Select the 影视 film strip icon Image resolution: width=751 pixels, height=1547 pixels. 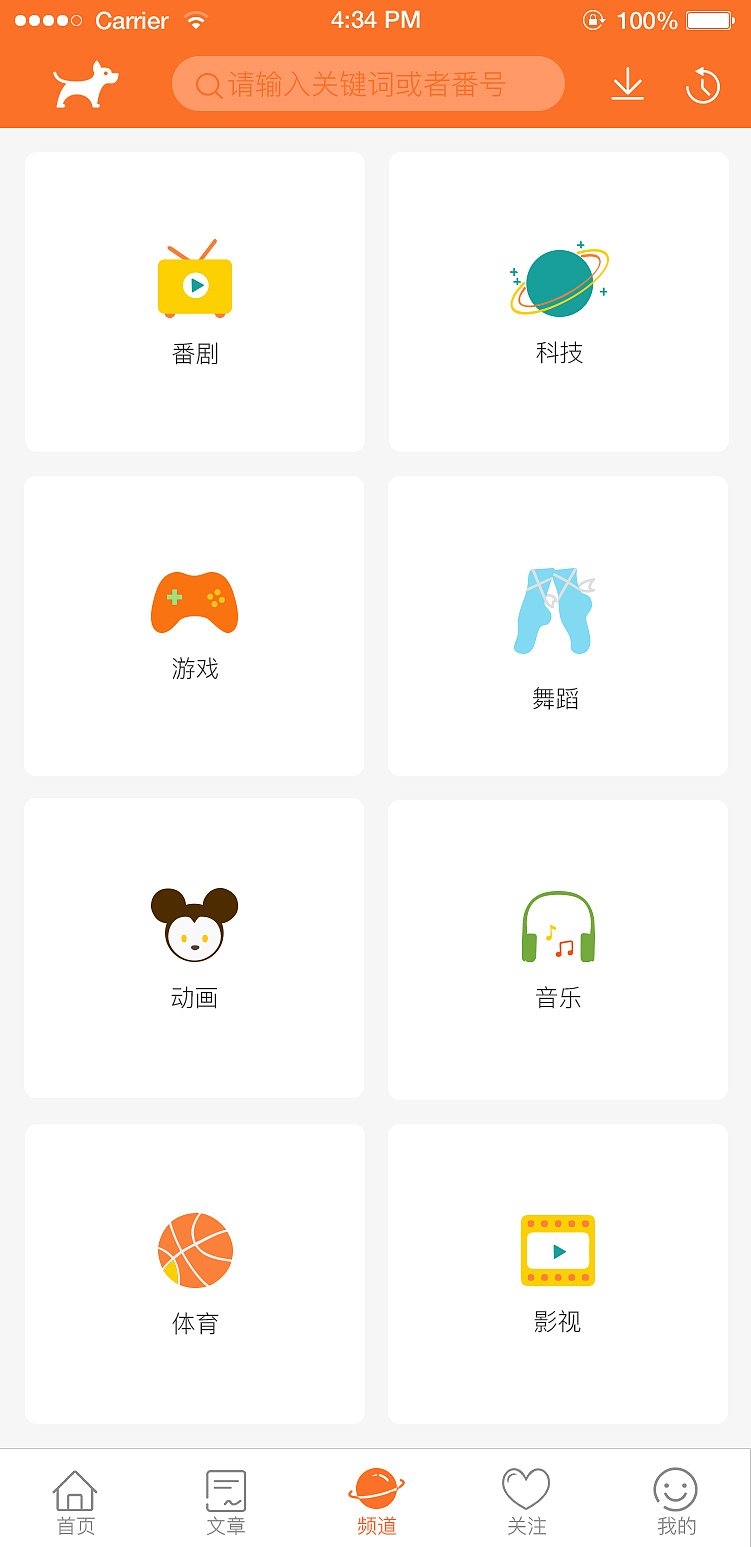click(x=558, y=1250)
